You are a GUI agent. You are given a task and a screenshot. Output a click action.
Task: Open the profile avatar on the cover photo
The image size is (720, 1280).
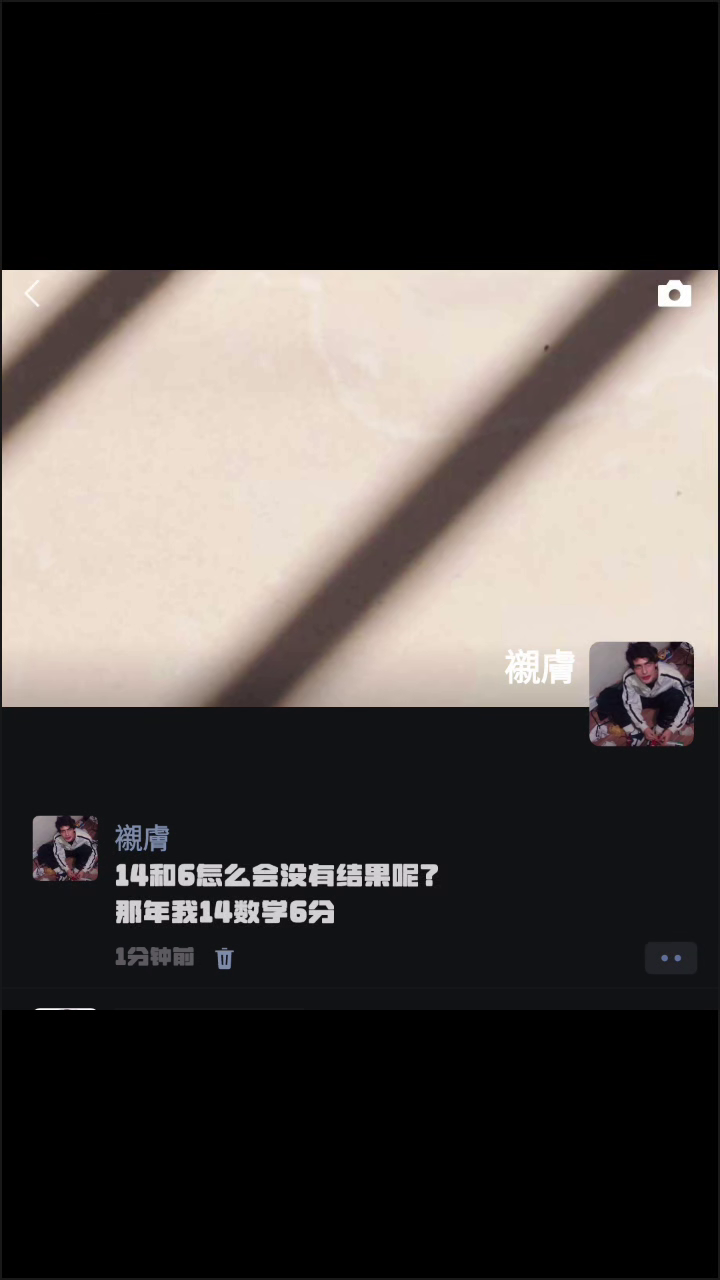click(x=641, y=694)
